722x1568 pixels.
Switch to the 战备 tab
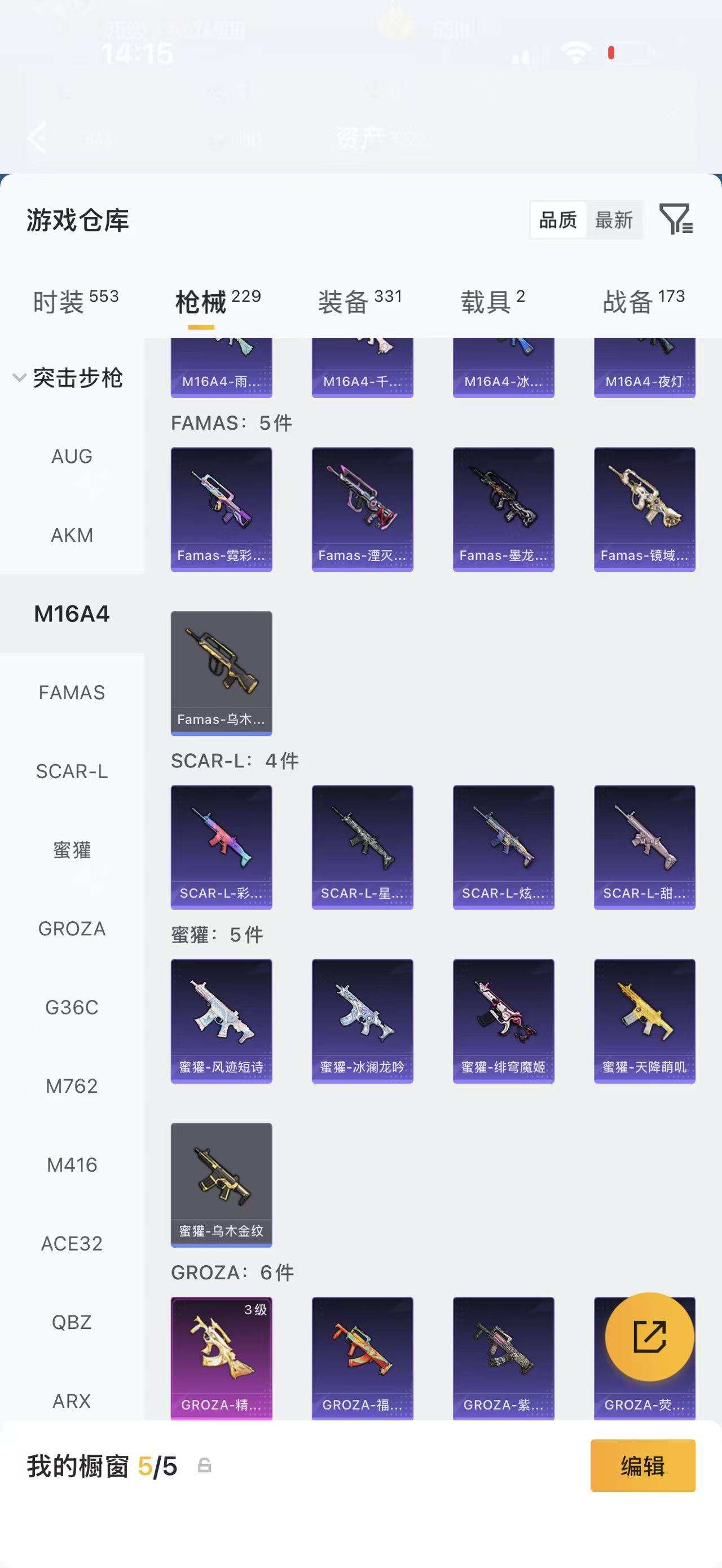tap(644, 302)
